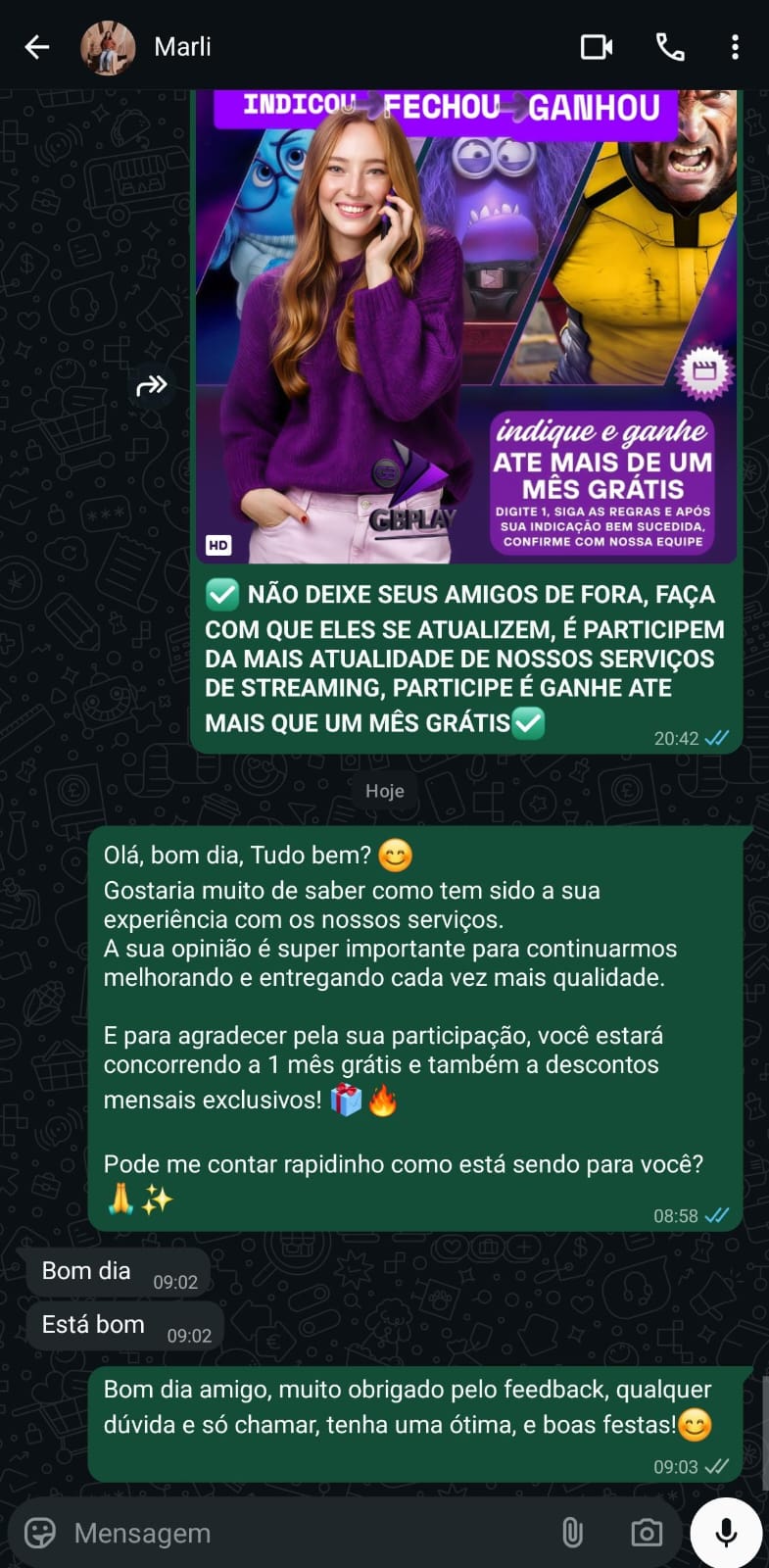Image resolution: width=769 pixels, height=1568 pixels.
Task: Open the camera to send photo
Action: pos(646,1533)
